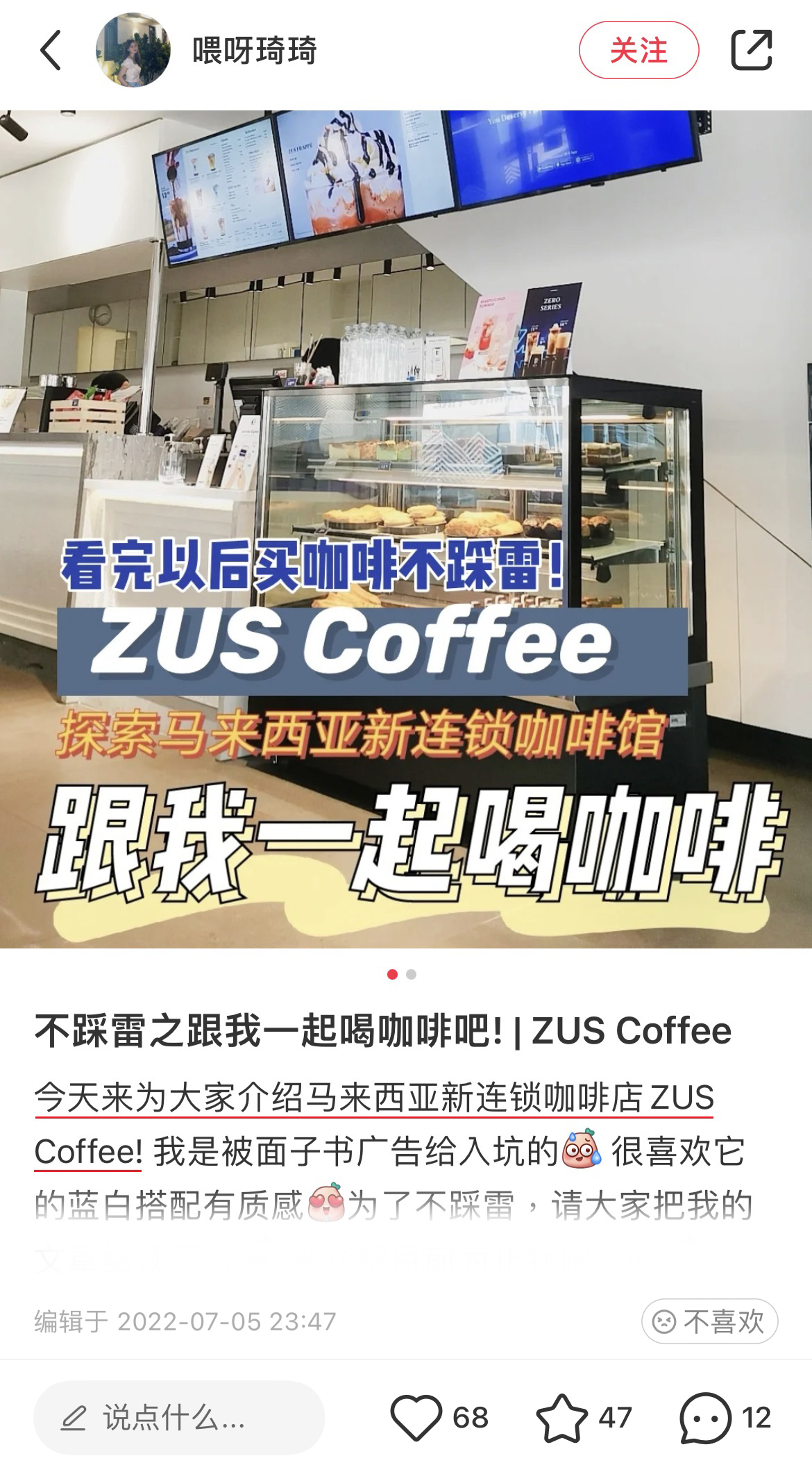Open 喂呀琦琦's profile avatar
Image resolution: width=812 pixels, height=1481 pixels.
(x=133, y=50)
